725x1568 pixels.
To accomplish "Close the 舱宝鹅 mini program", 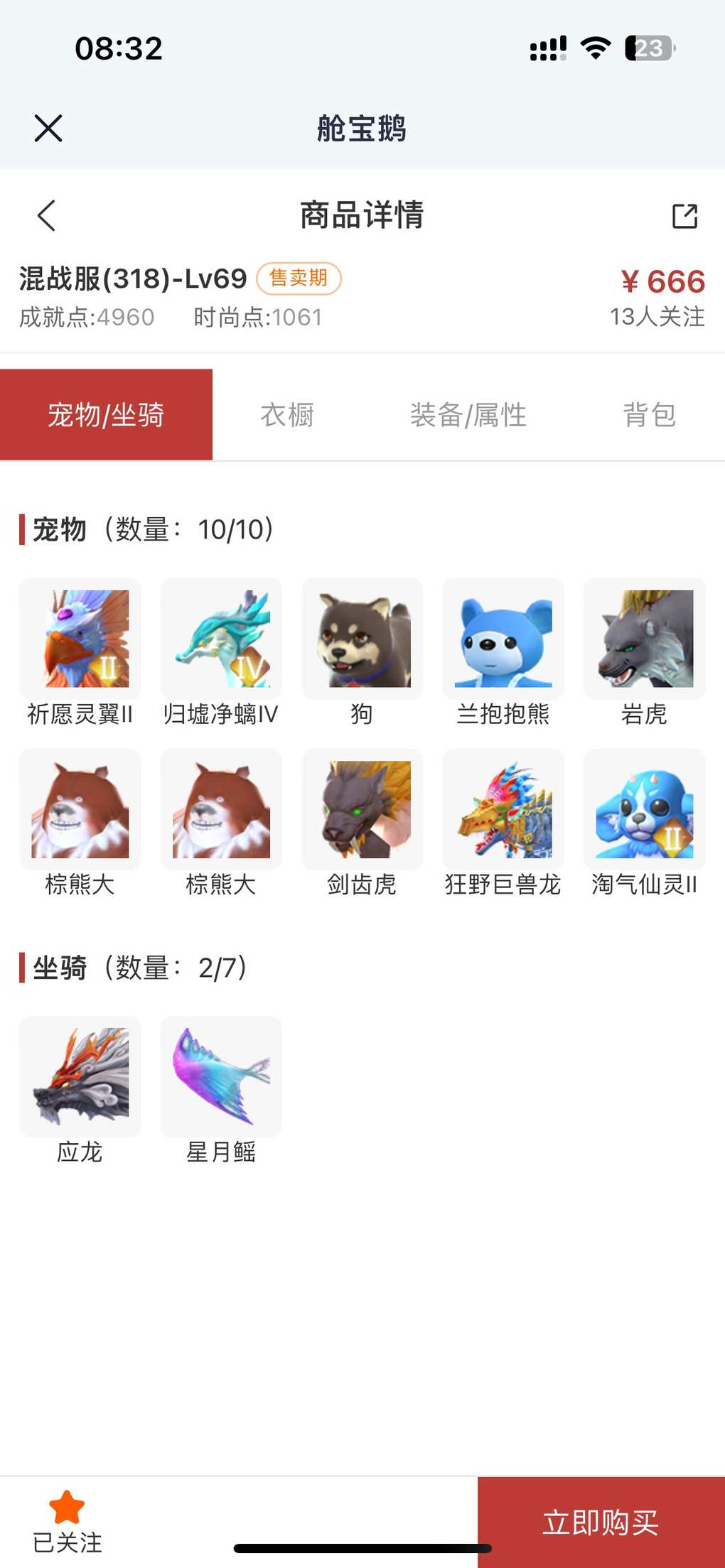I will pyautogui.click(x=48, y=129).
